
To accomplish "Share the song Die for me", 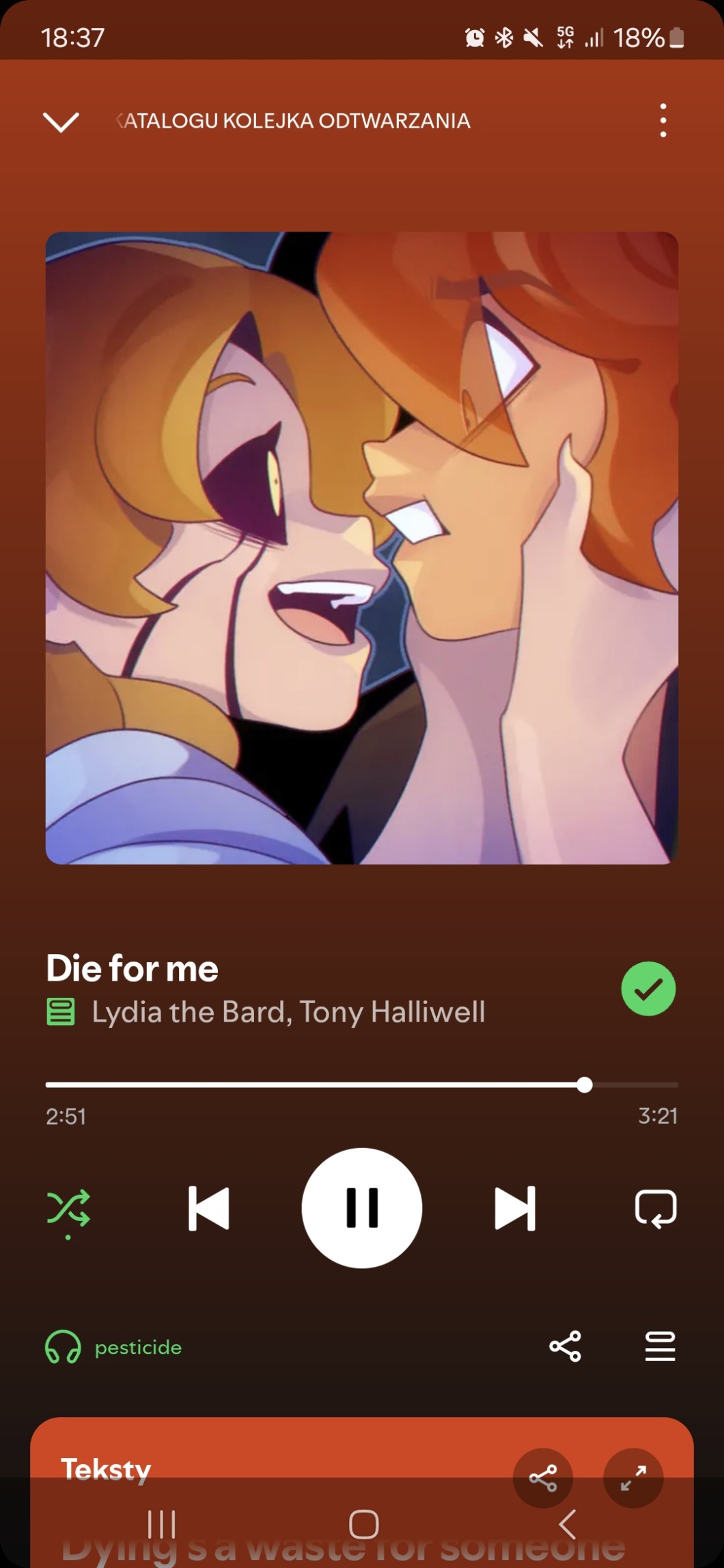I will tap(565, 1346).
